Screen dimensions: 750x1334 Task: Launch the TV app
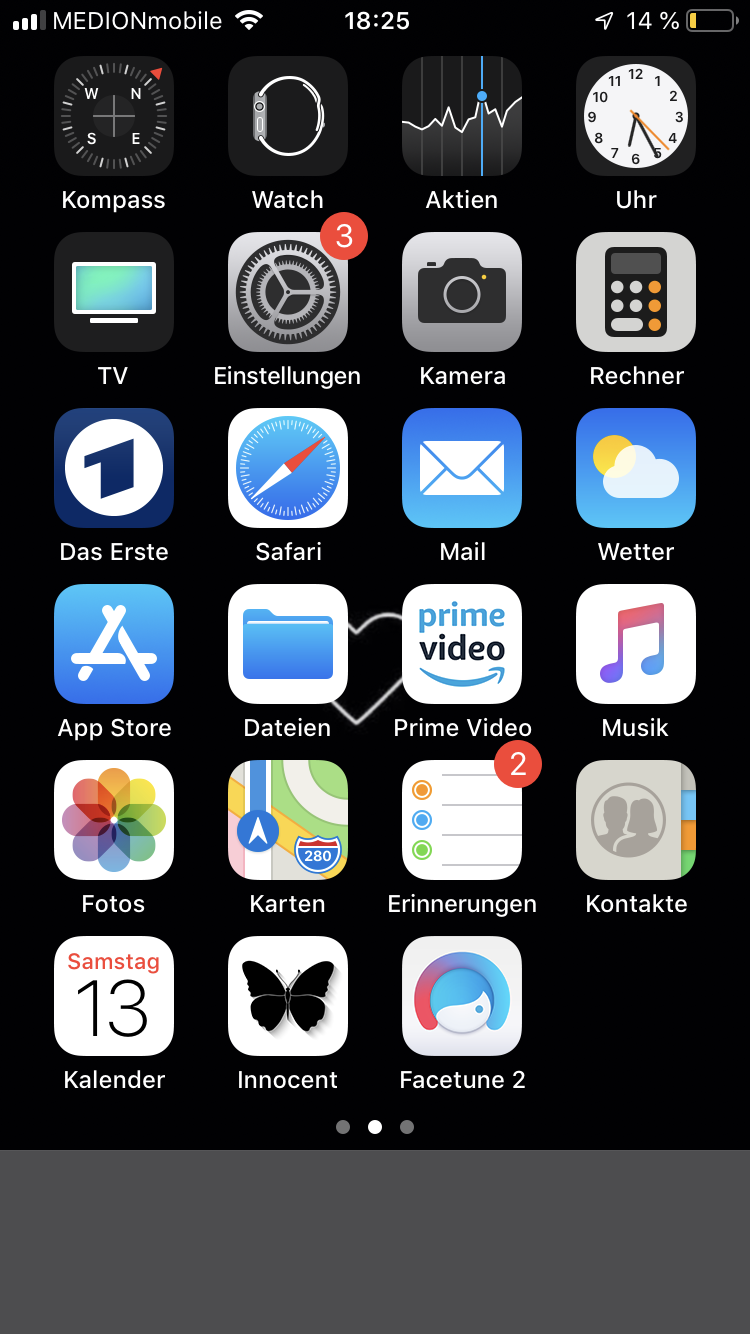pos(113,292)
